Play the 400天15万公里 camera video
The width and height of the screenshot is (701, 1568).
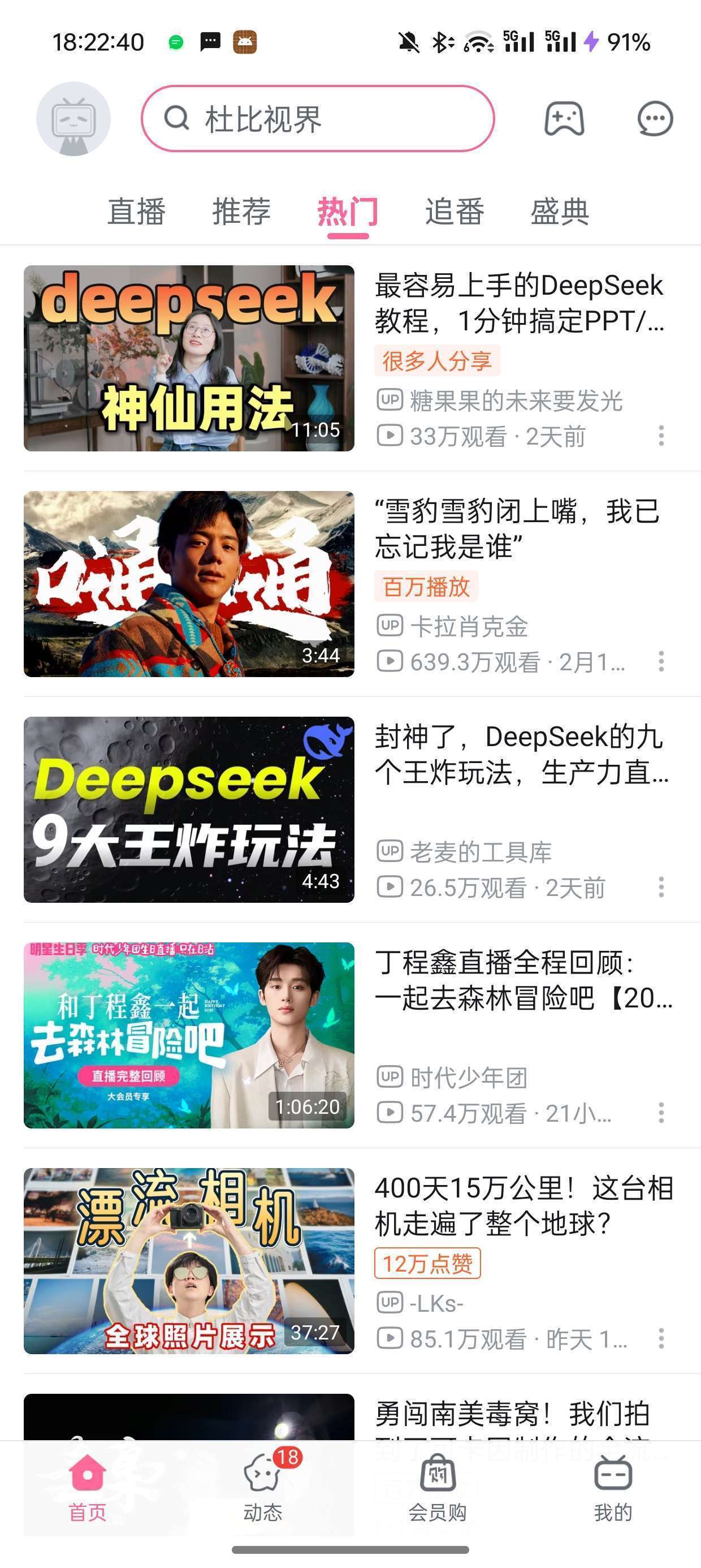pyautogui.click(x=189, y=1261)
